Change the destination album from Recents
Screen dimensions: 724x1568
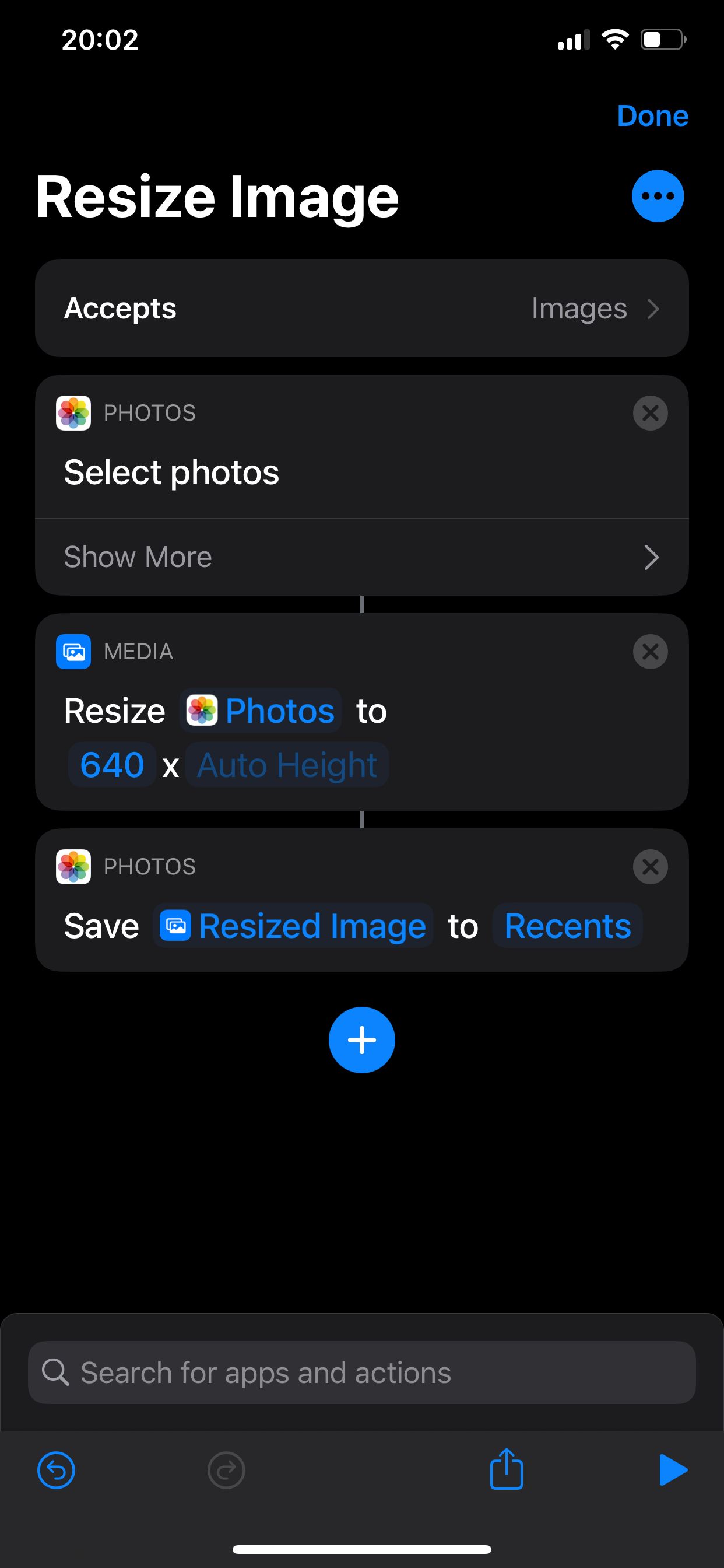coord(567,926)
